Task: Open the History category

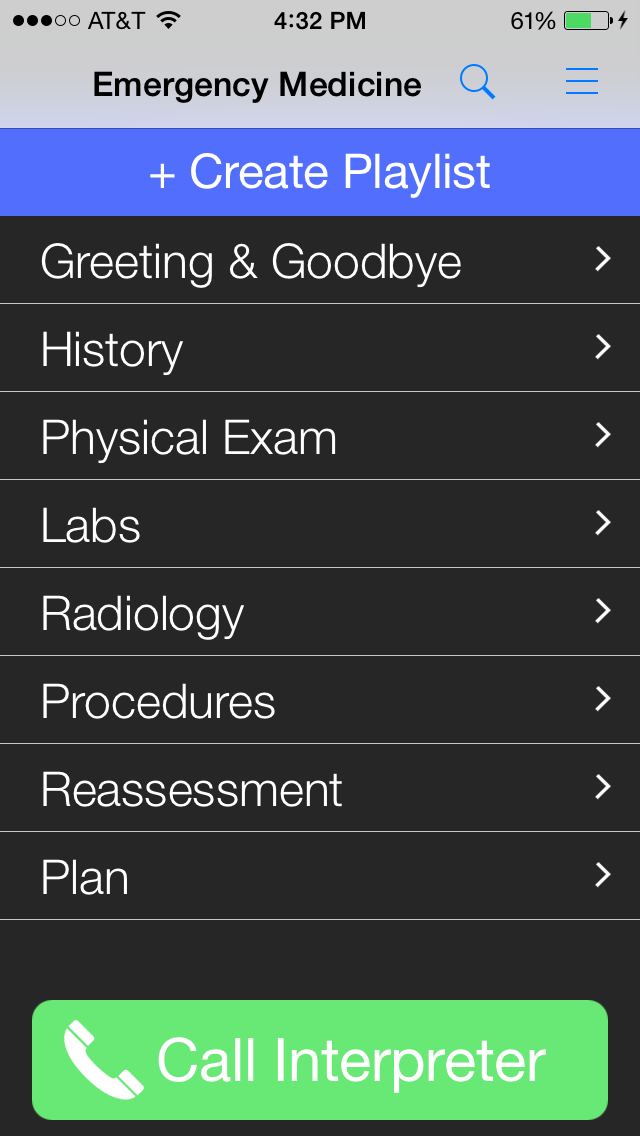Action: [x=320, y=349]
